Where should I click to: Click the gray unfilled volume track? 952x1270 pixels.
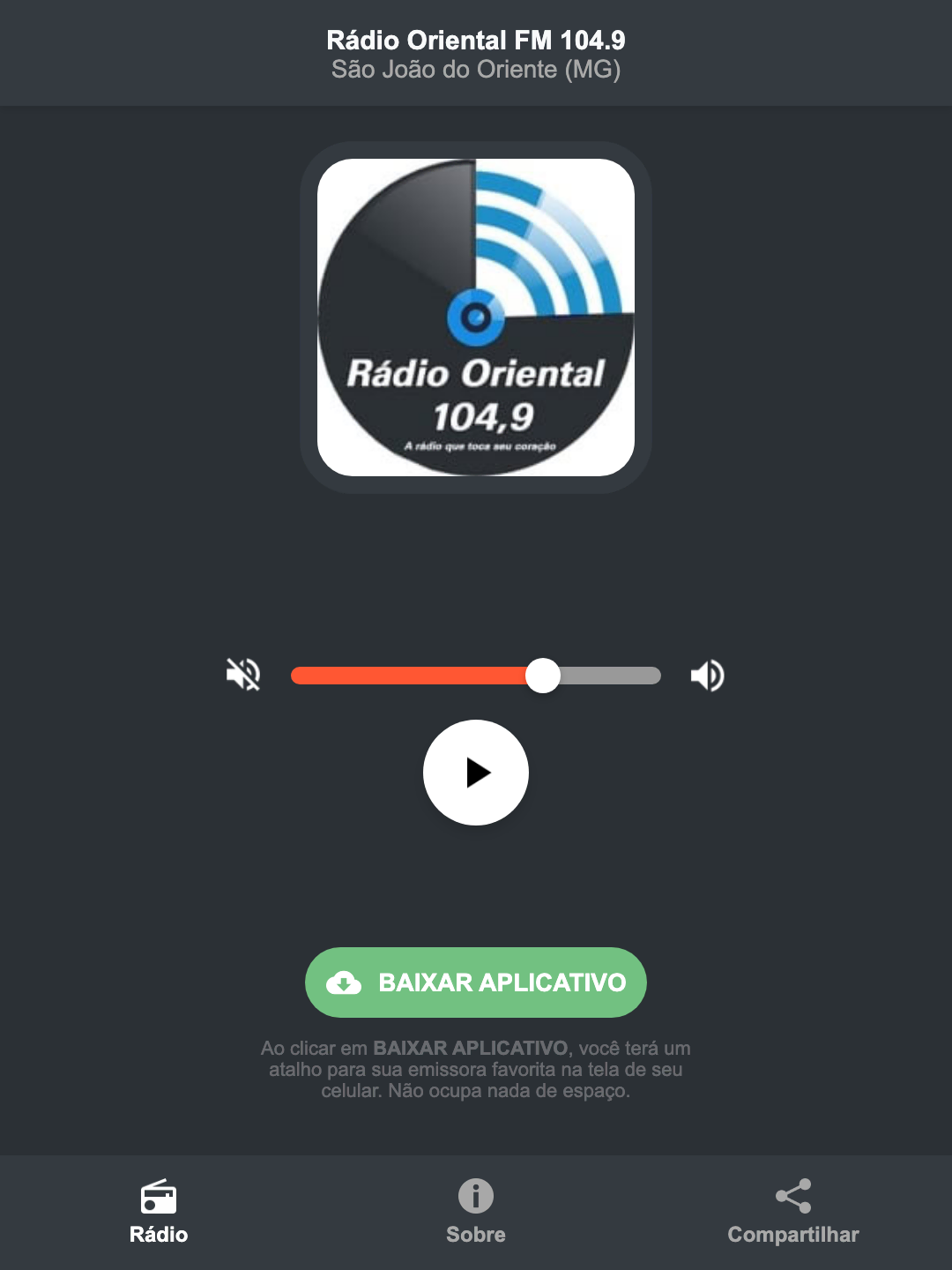click(x=617, y=675)
